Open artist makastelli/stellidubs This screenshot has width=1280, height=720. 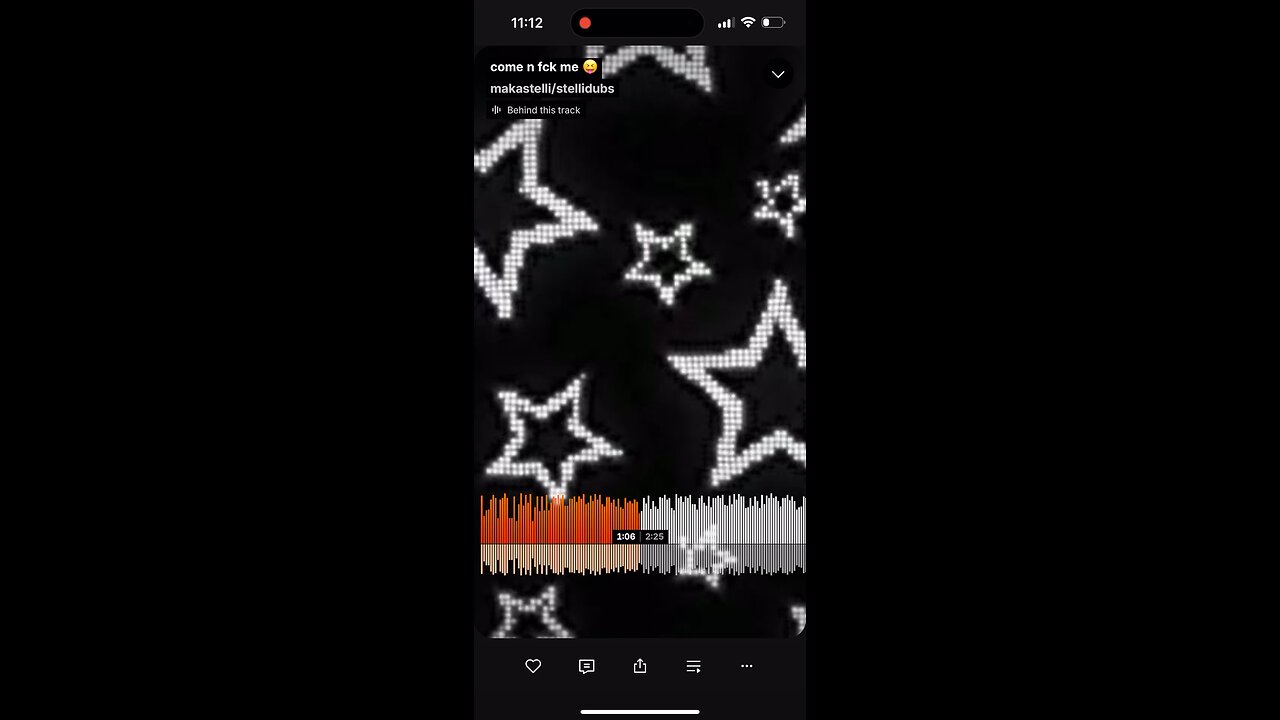coord(552,88)
